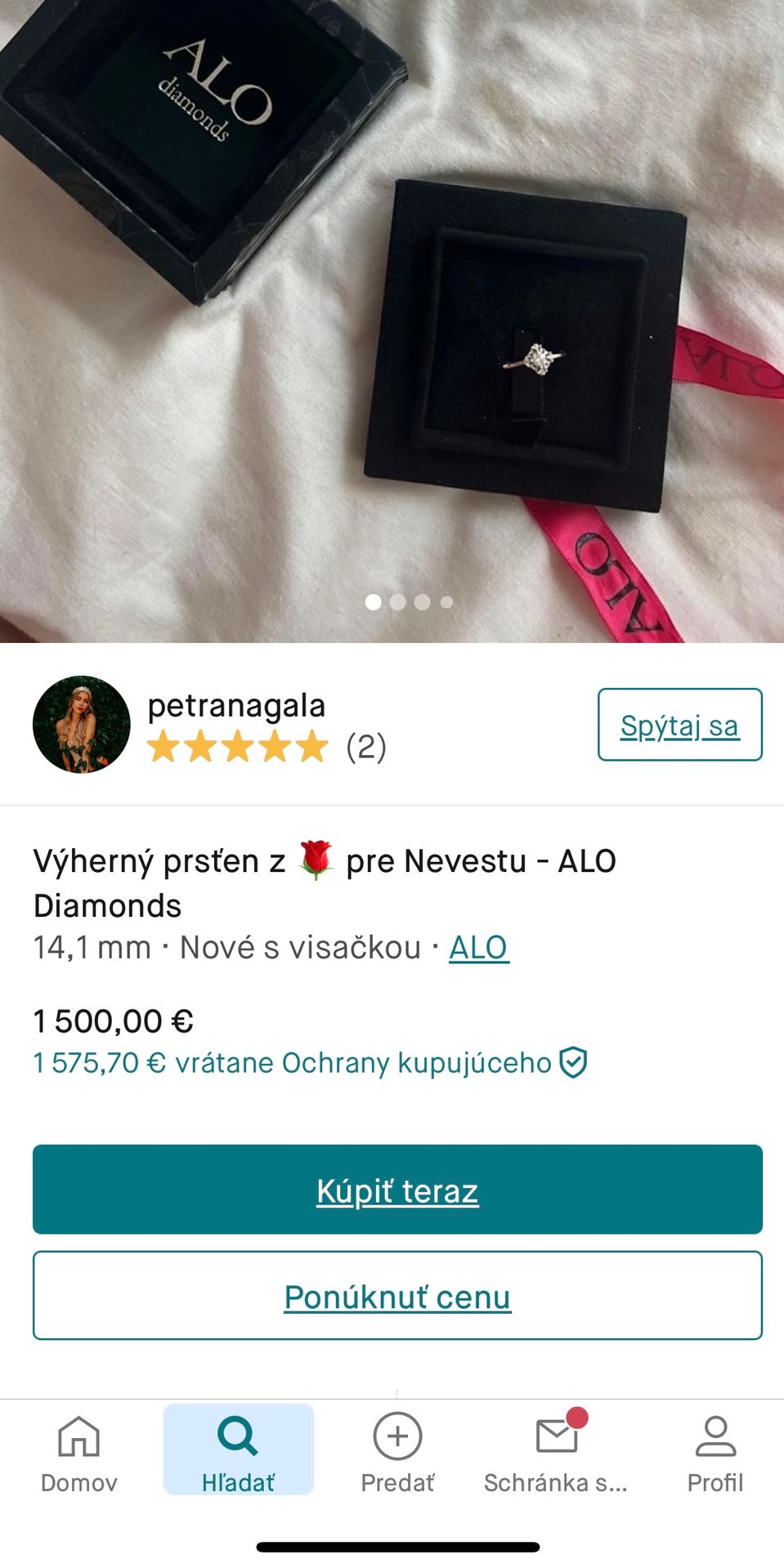Switch to the third photo via its dot
Viewport: 784px width, 1568px height.
coord(423,602)
